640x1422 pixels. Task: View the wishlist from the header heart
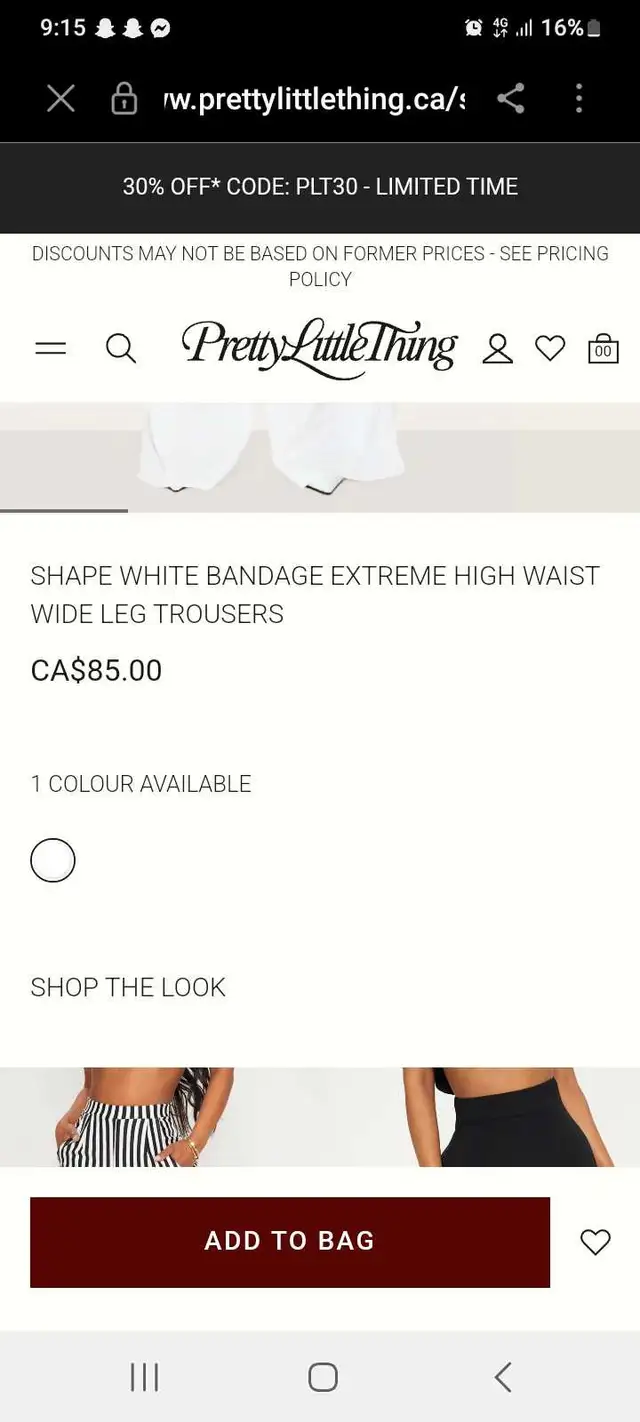(550, 348)
